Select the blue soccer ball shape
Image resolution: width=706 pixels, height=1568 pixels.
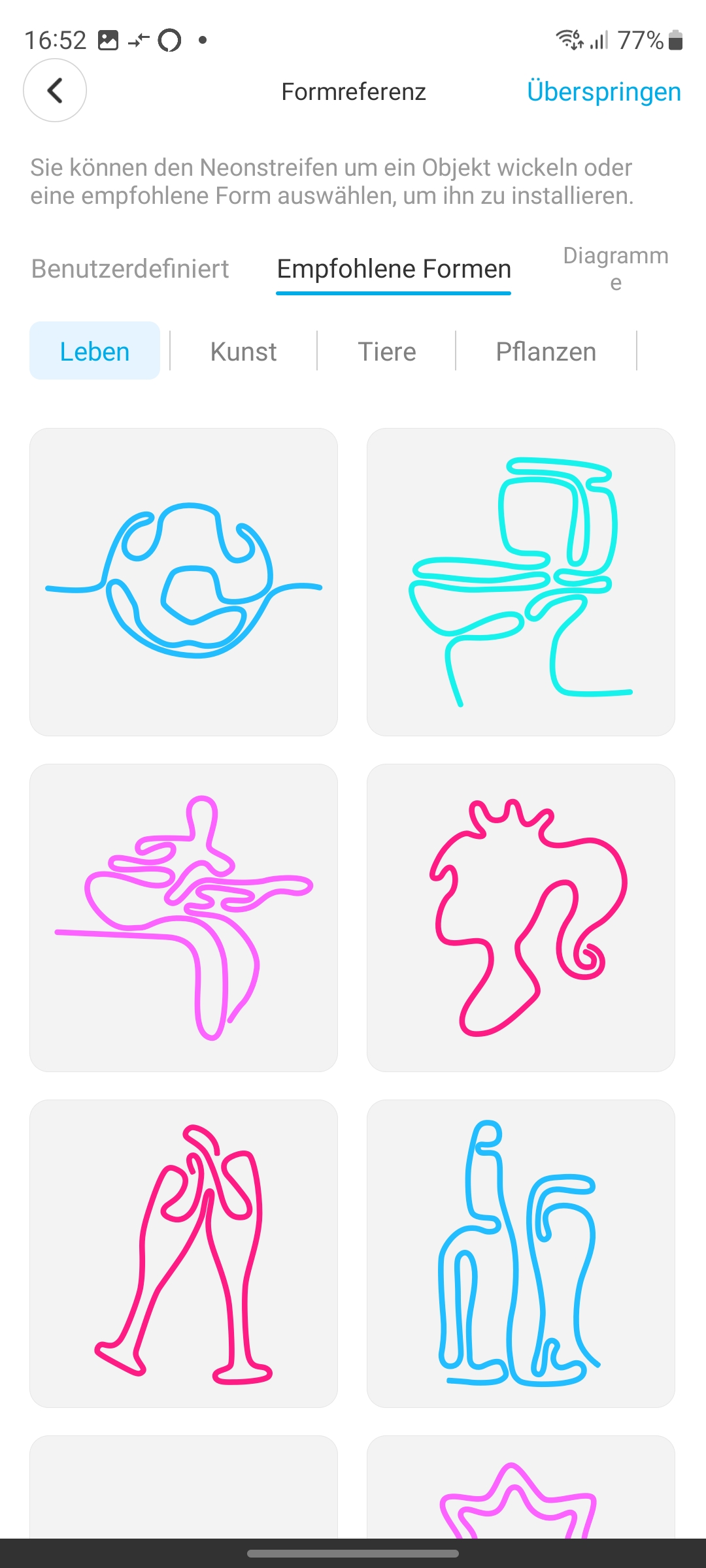pos(184,581)
